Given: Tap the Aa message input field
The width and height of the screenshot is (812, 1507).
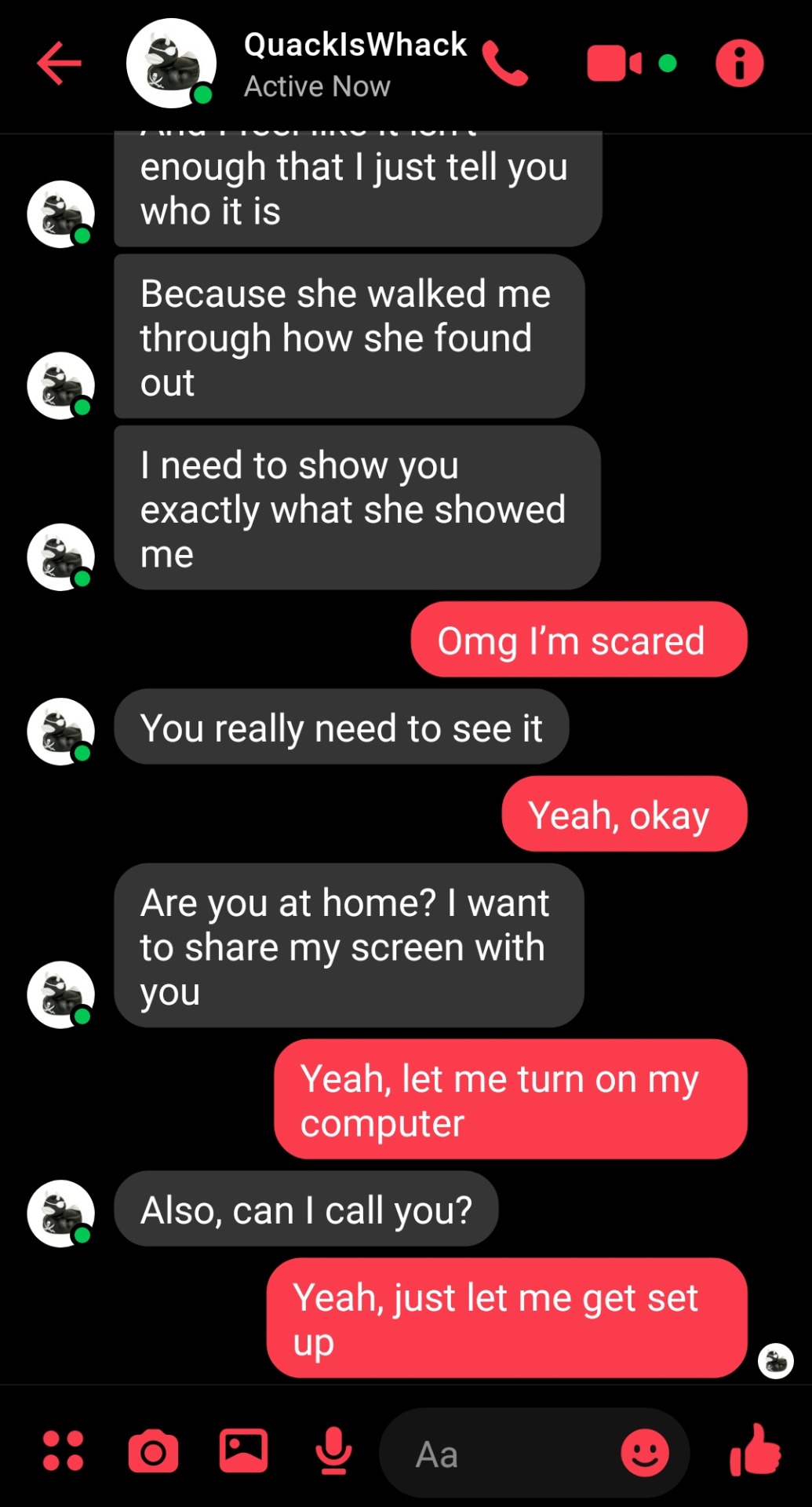Looking at the screenshot, I should point(502,1454).
